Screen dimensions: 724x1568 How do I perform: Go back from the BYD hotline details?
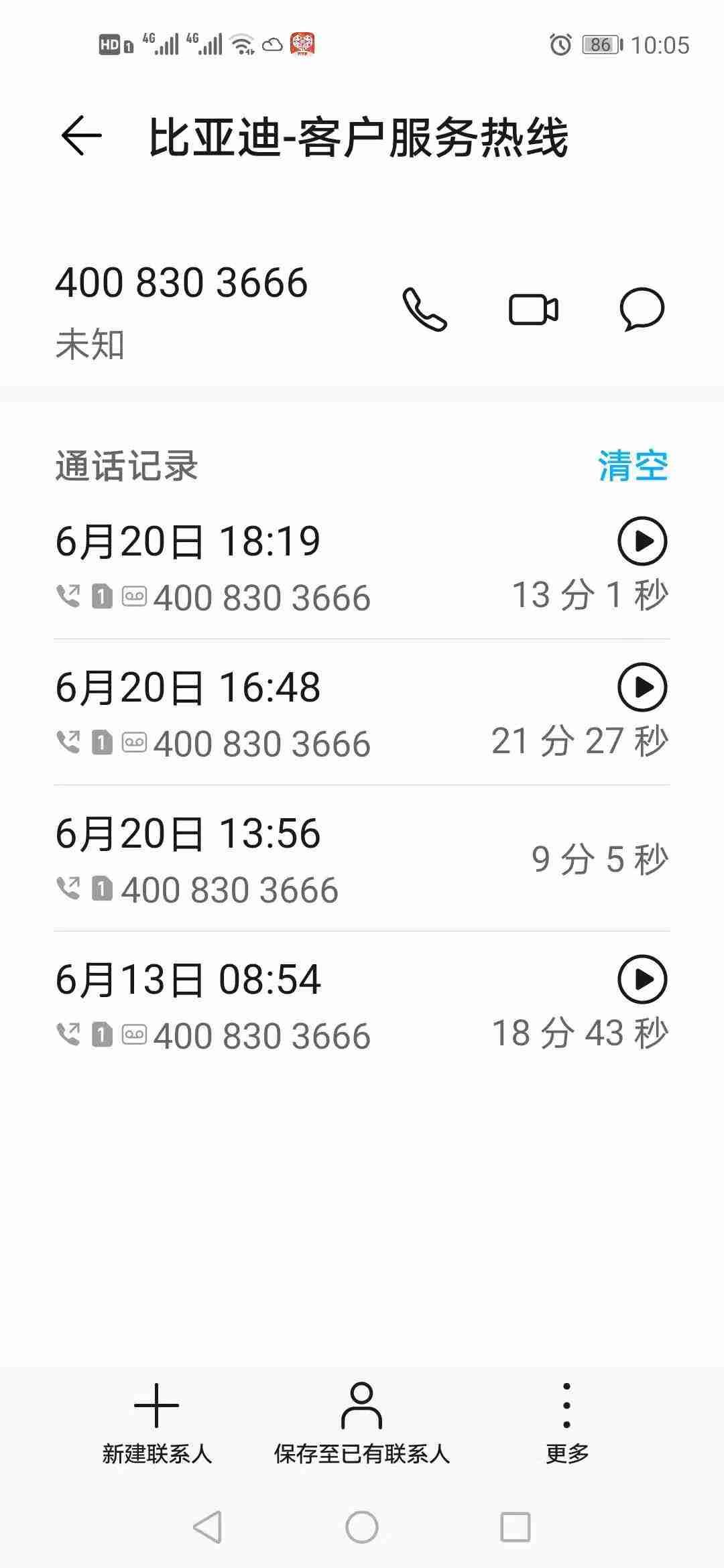click(81, 136)
